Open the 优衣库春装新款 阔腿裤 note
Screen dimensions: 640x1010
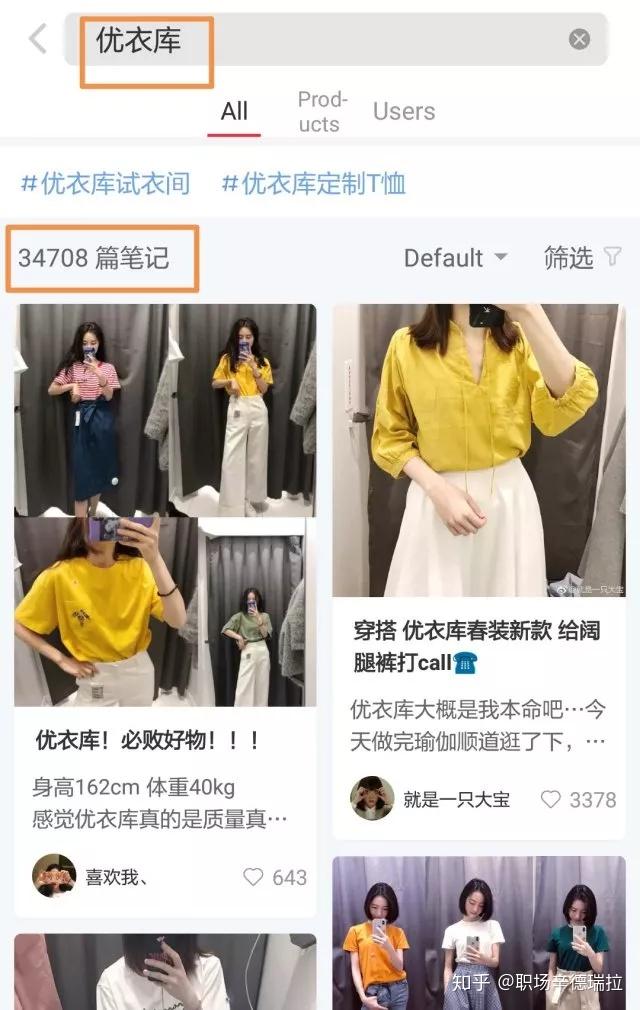point(478,646)
